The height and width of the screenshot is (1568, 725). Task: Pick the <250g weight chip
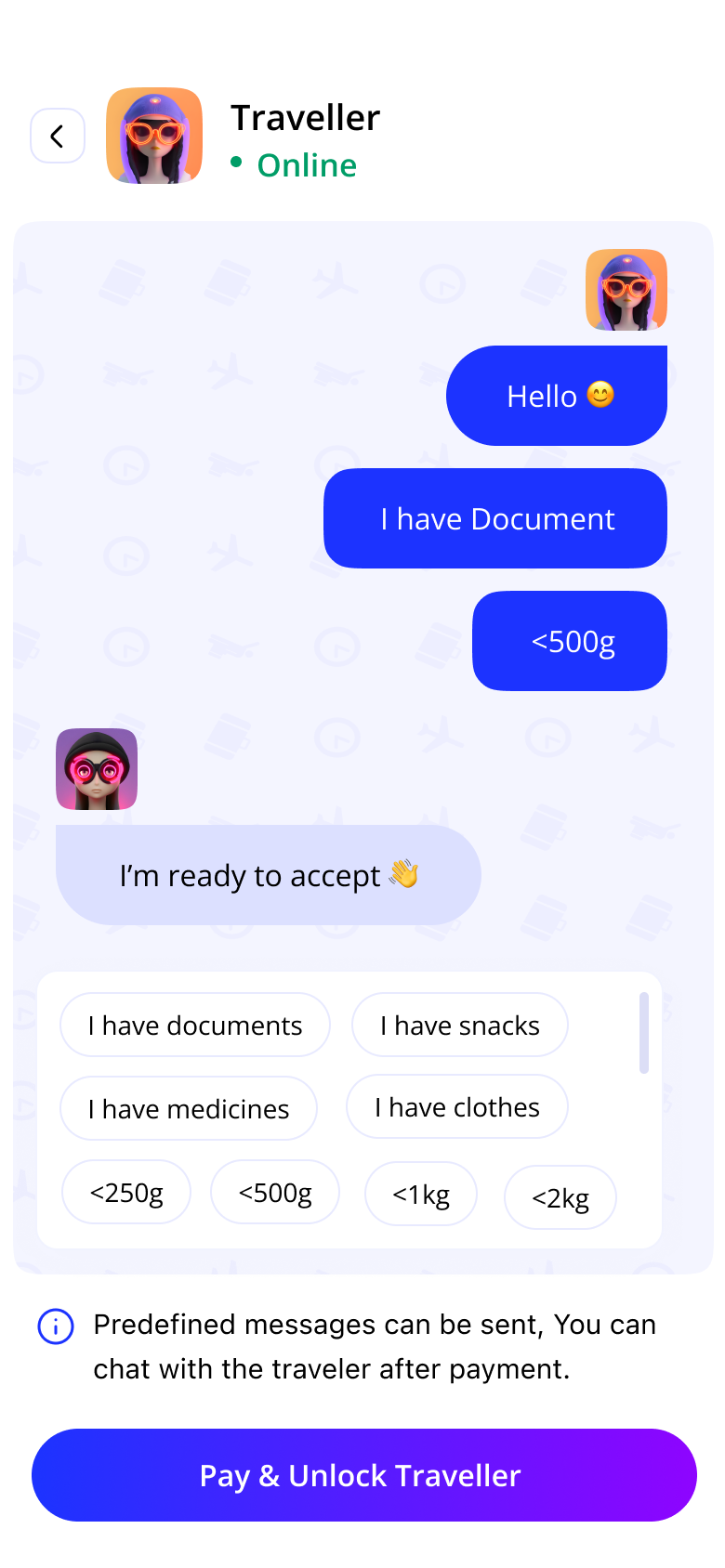126,1192
